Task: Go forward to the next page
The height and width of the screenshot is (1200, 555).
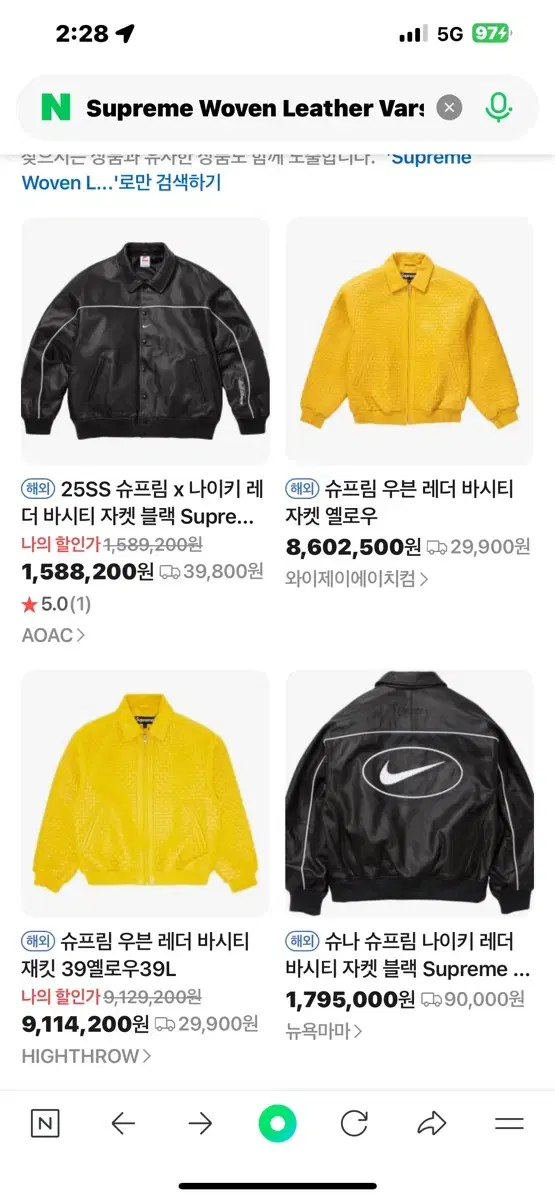Action: [x=200, y=1124]
